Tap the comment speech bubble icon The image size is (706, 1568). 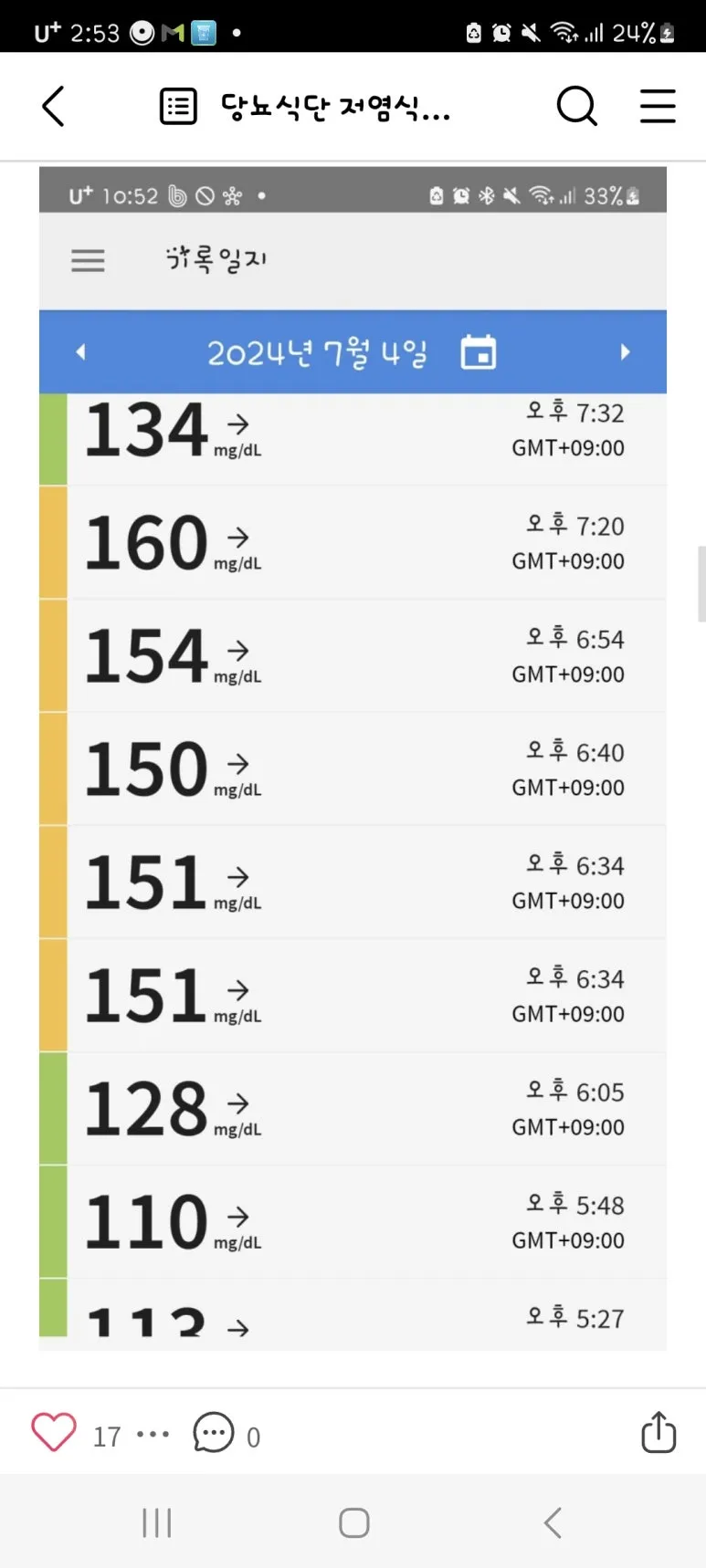(212, 1432)
